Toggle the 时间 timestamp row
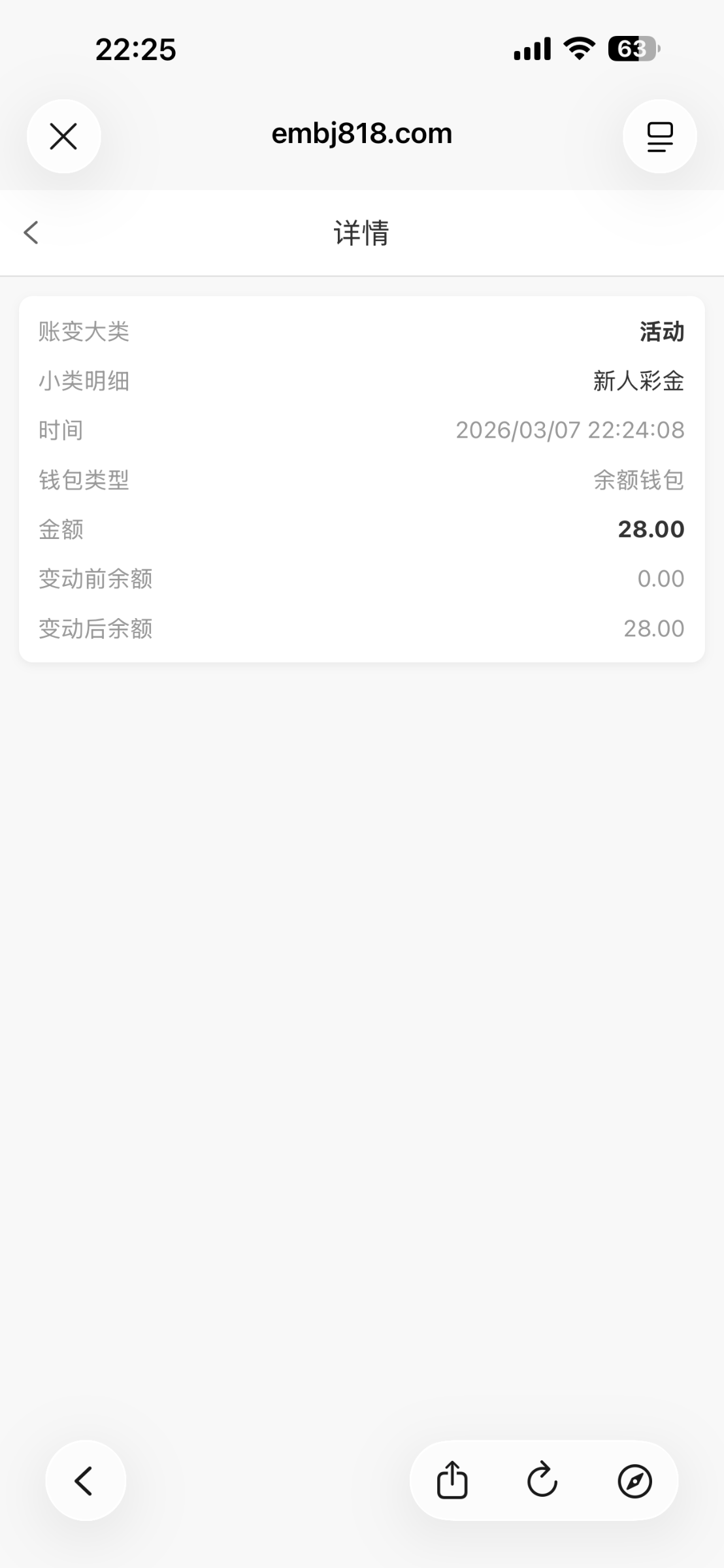 pyautogui.click(x=362, y=430)
